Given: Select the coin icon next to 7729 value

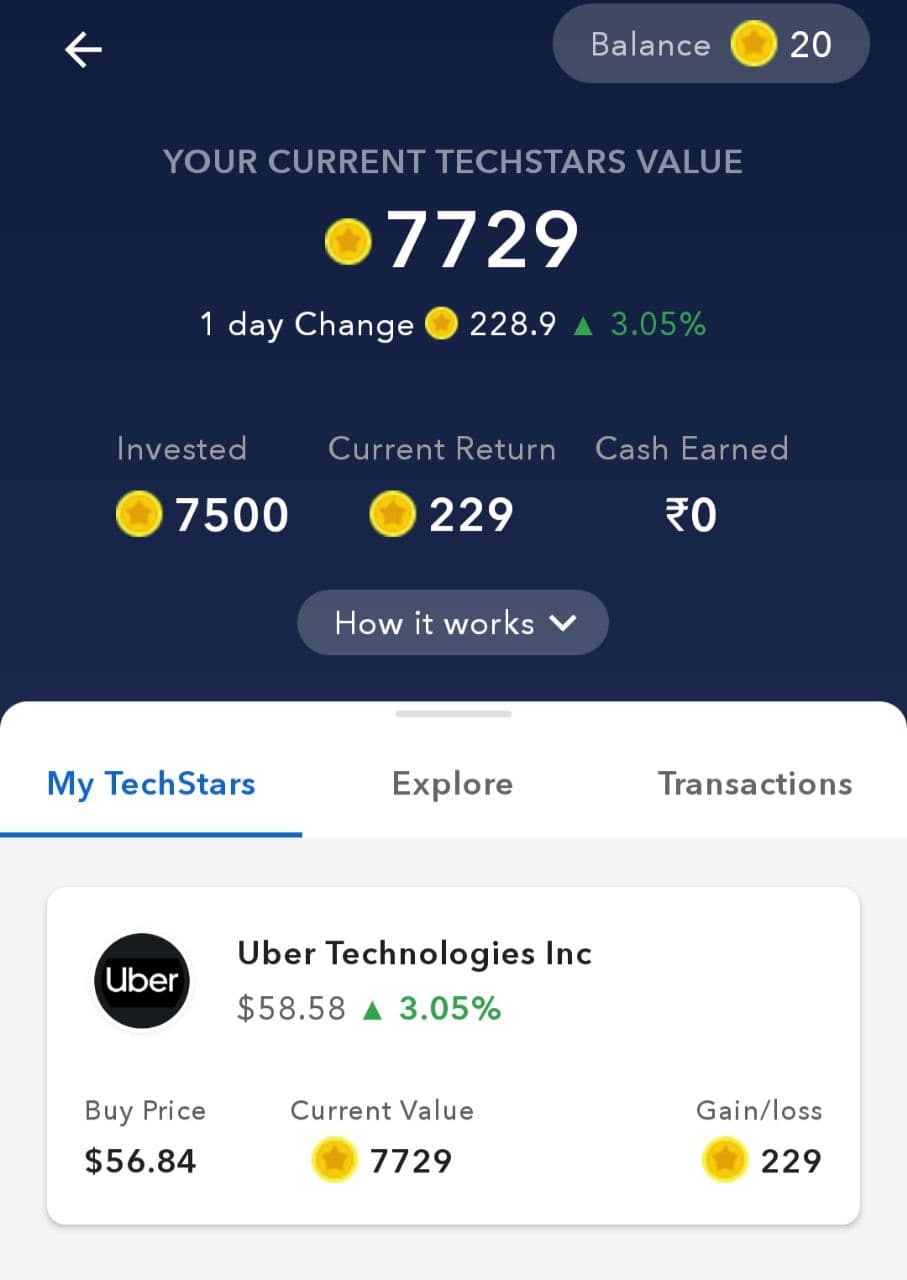Looking at the screenshot, I should [x=347, y=240].
